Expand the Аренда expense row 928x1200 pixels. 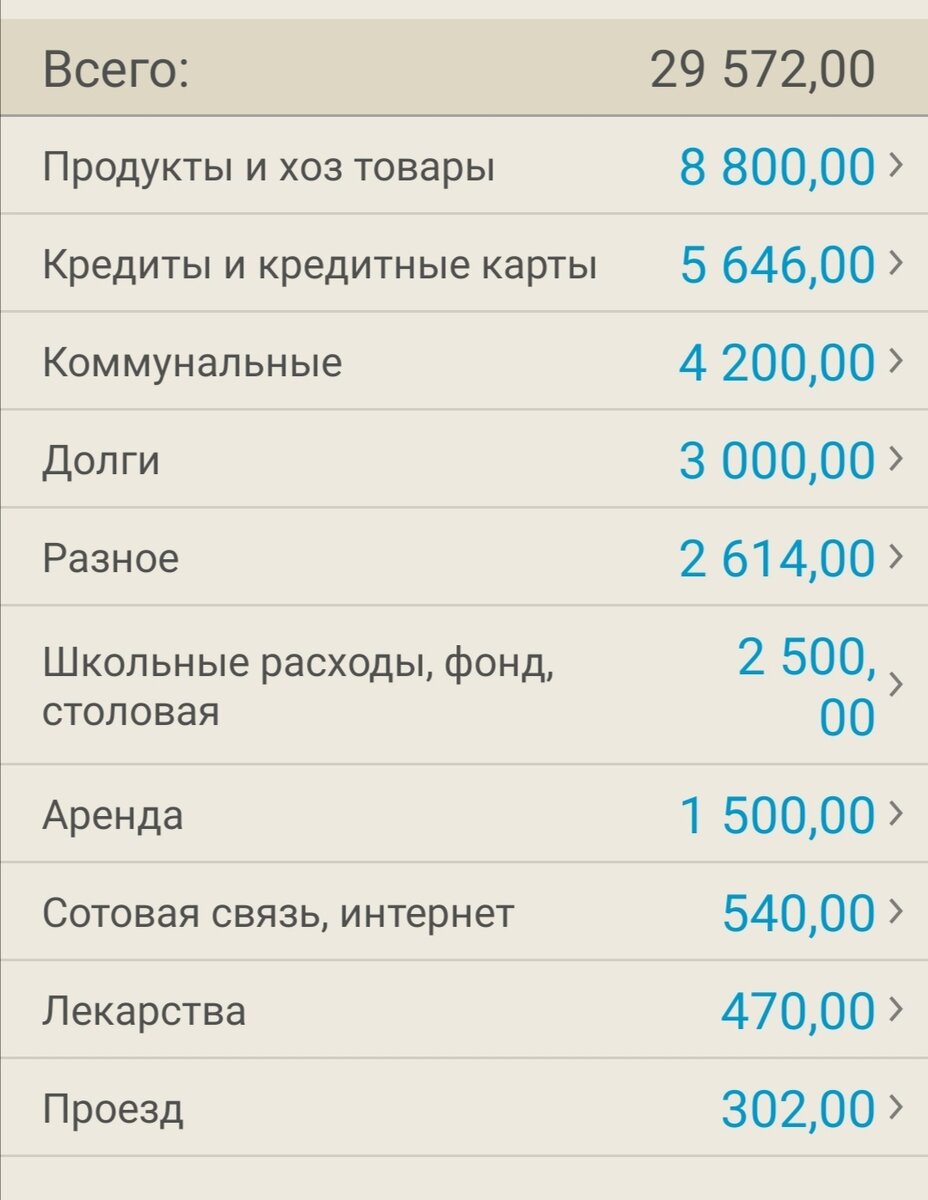899,814
